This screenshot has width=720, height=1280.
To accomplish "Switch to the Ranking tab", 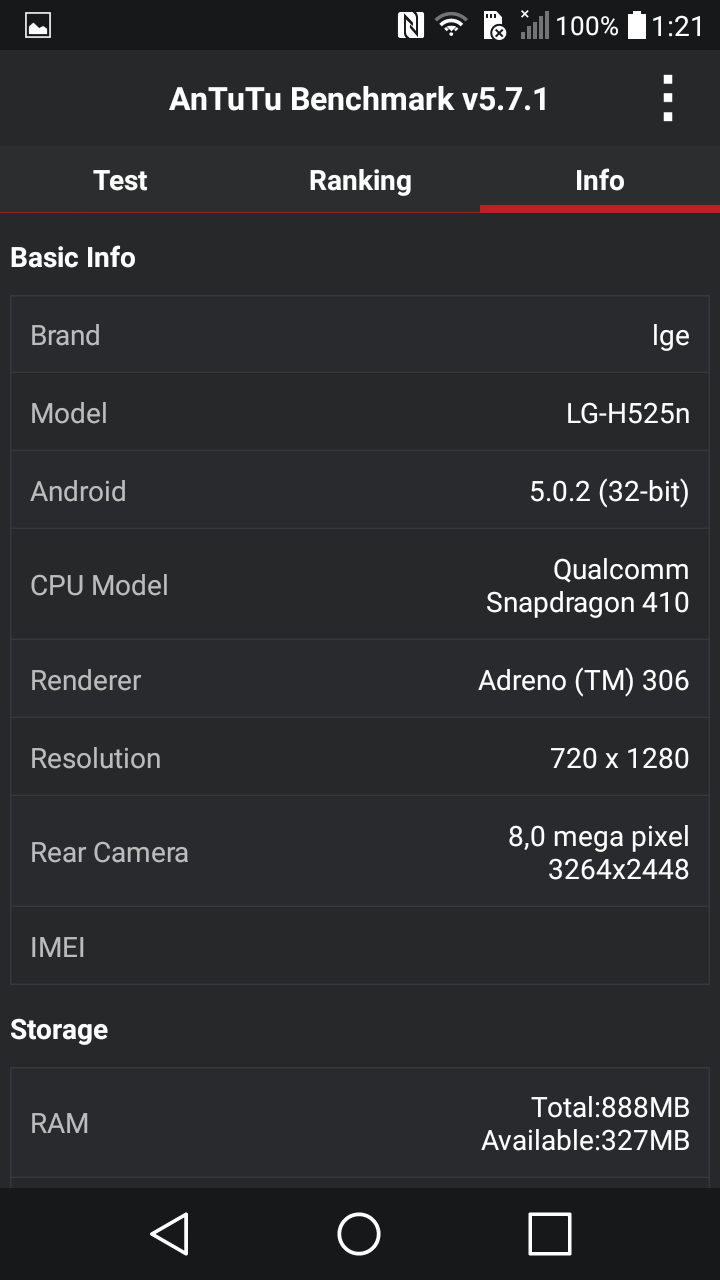I will point(360,180).
